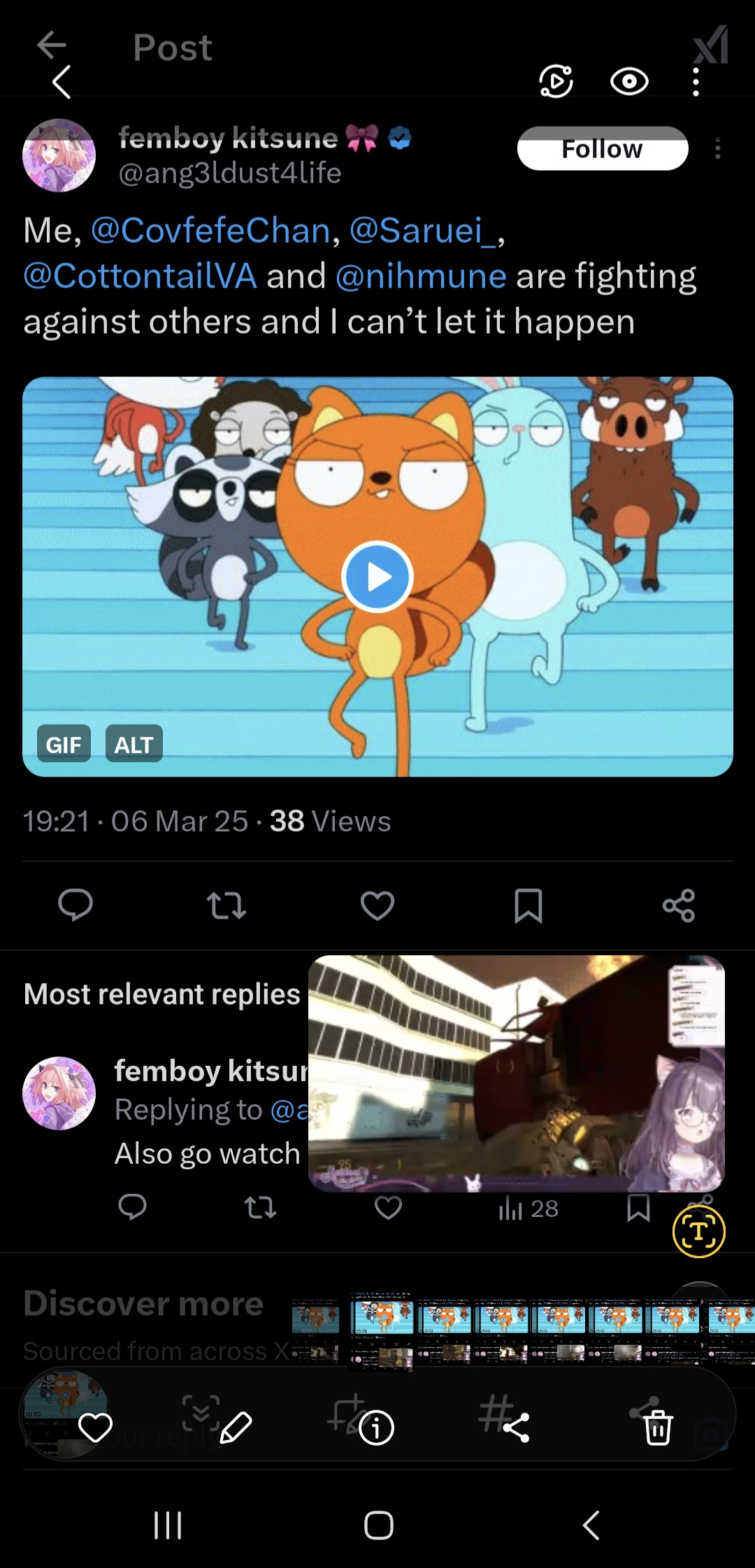The height and width of the screenshot is (1568, 755).
Task: Open the white three-dot overflow menu
Action: point(695,82)
